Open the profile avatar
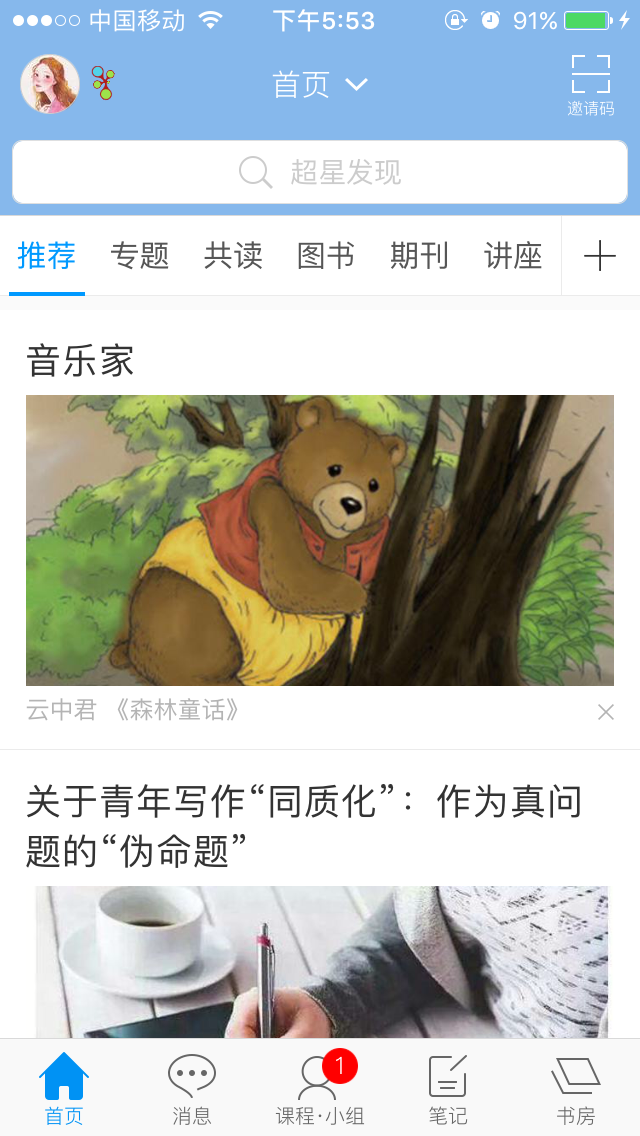 pyautogui.click(x=50, y=84)
